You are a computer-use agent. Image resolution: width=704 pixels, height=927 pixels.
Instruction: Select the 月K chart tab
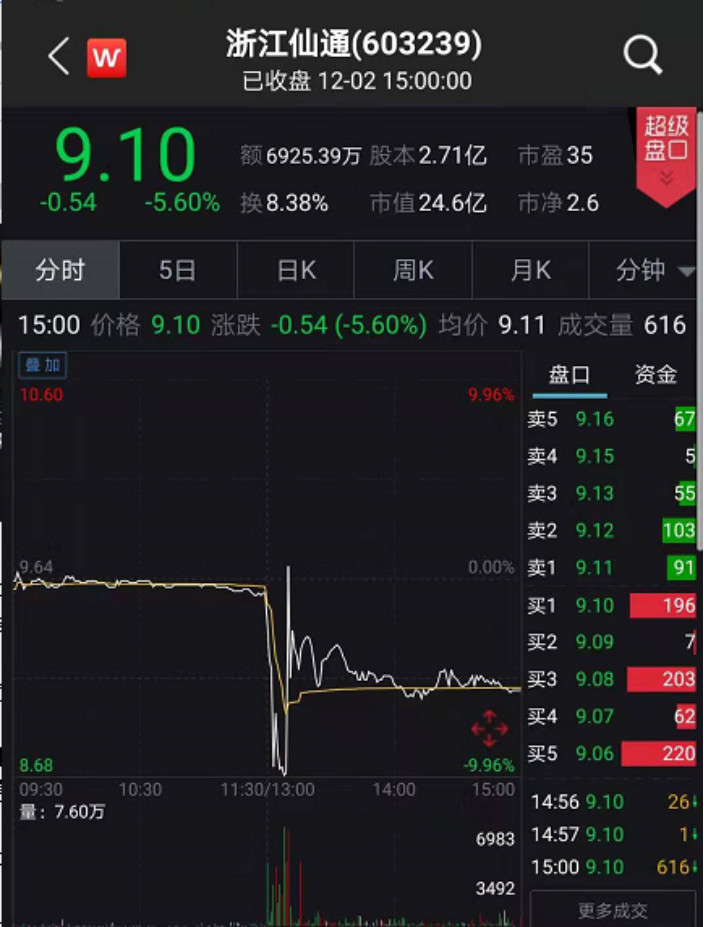531,270
